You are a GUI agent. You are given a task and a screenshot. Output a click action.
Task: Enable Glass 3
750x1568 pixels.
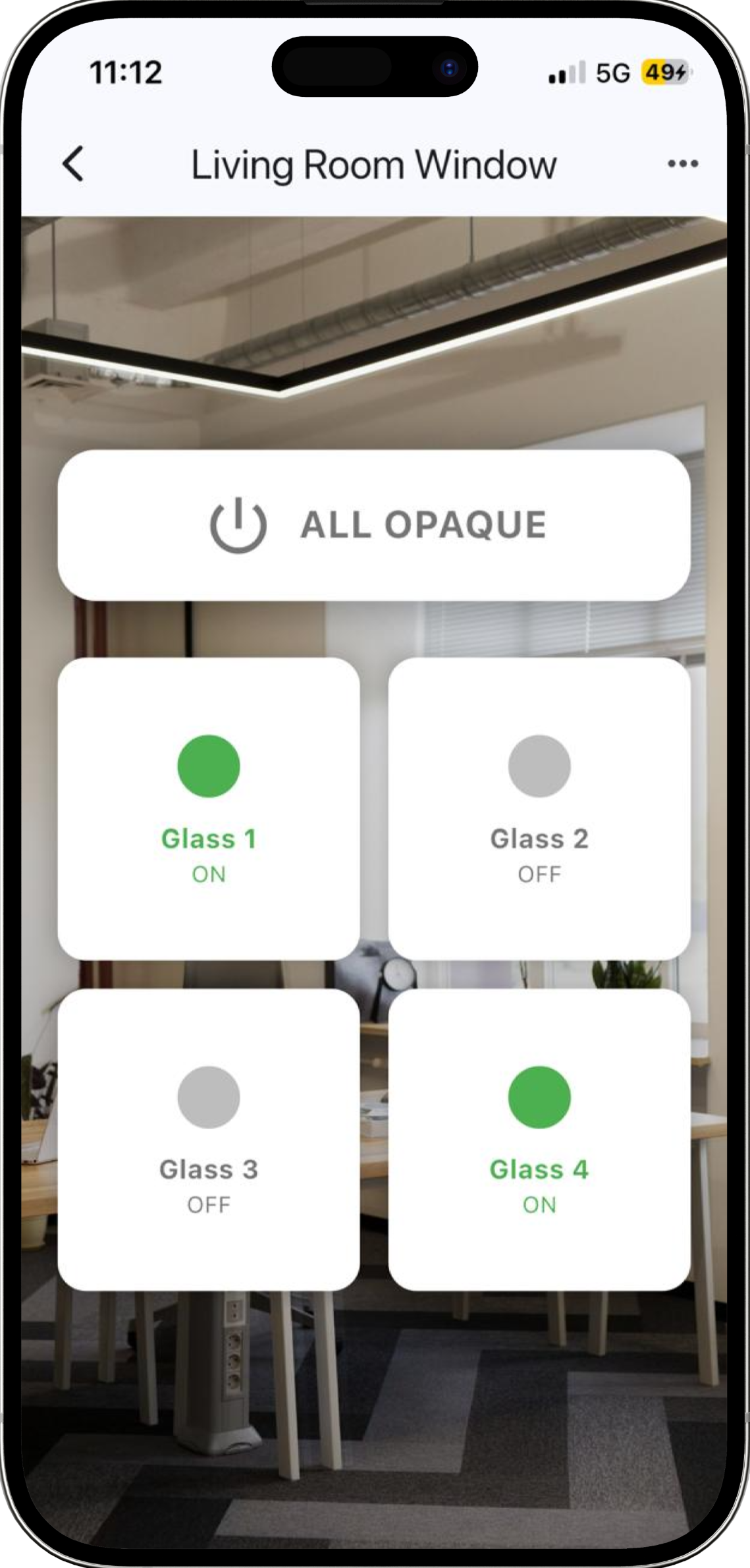pyautogui.click(x=209, y=1138)
